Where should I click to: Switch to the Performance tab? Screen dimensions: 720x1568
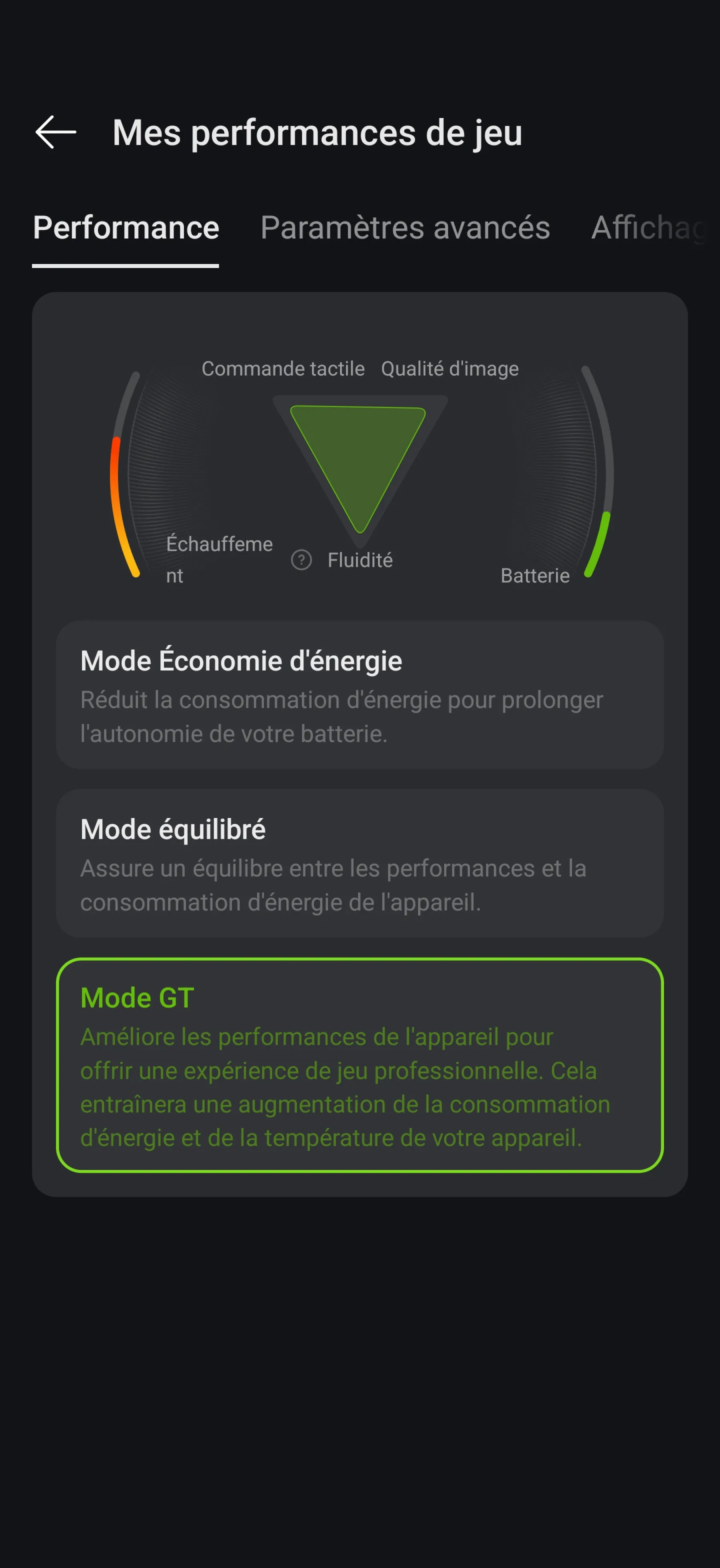click(x=126, y=228)
